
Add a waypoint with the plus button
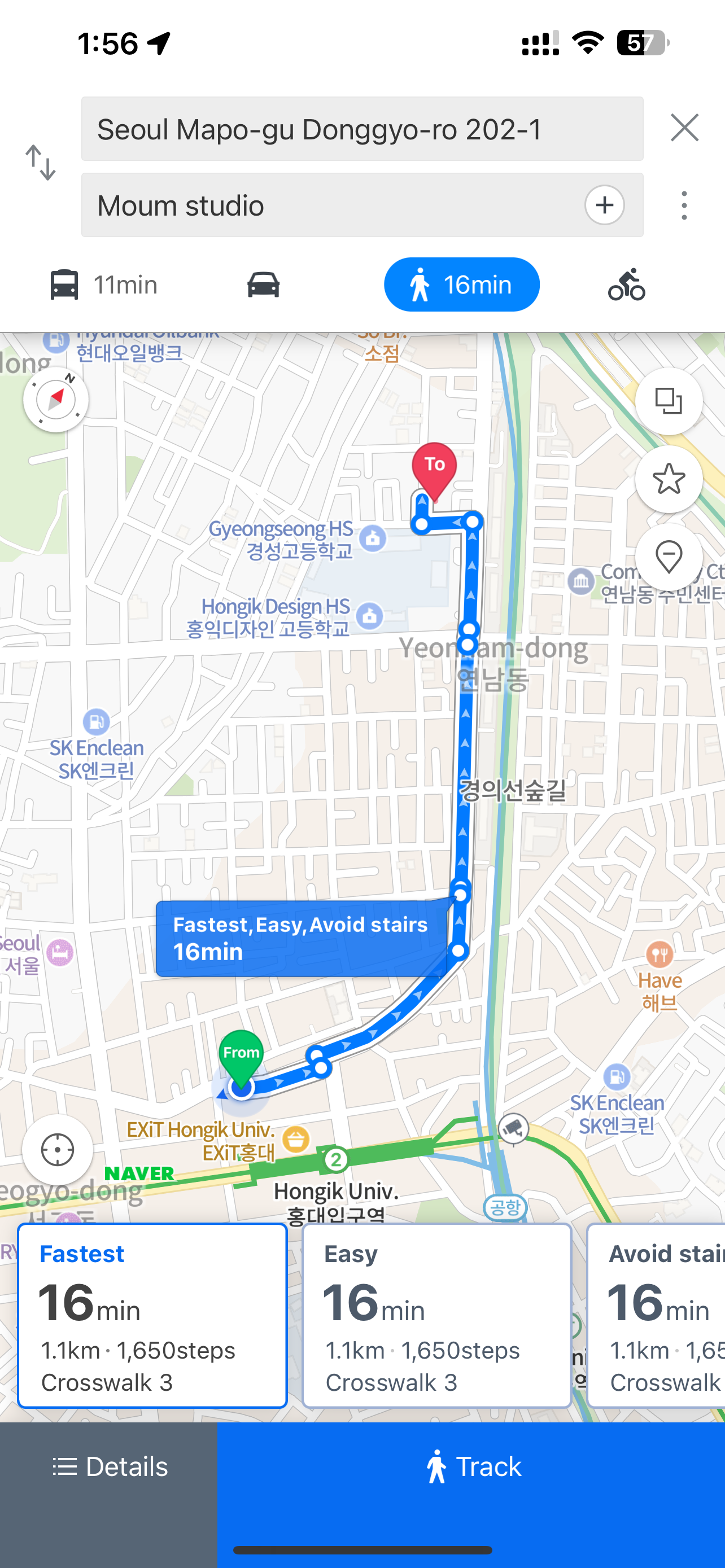604,205
